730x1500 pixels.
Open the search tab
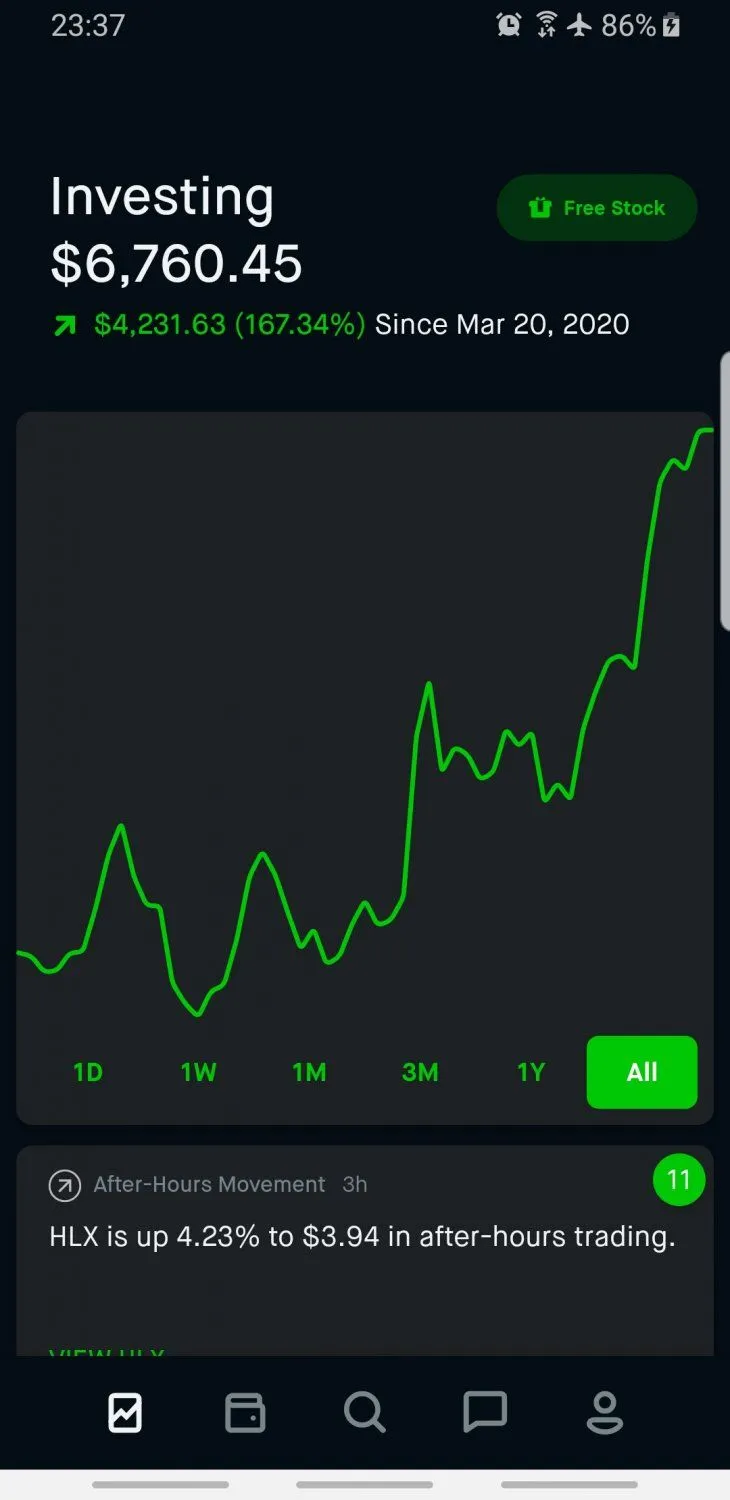pos(364,1413)
